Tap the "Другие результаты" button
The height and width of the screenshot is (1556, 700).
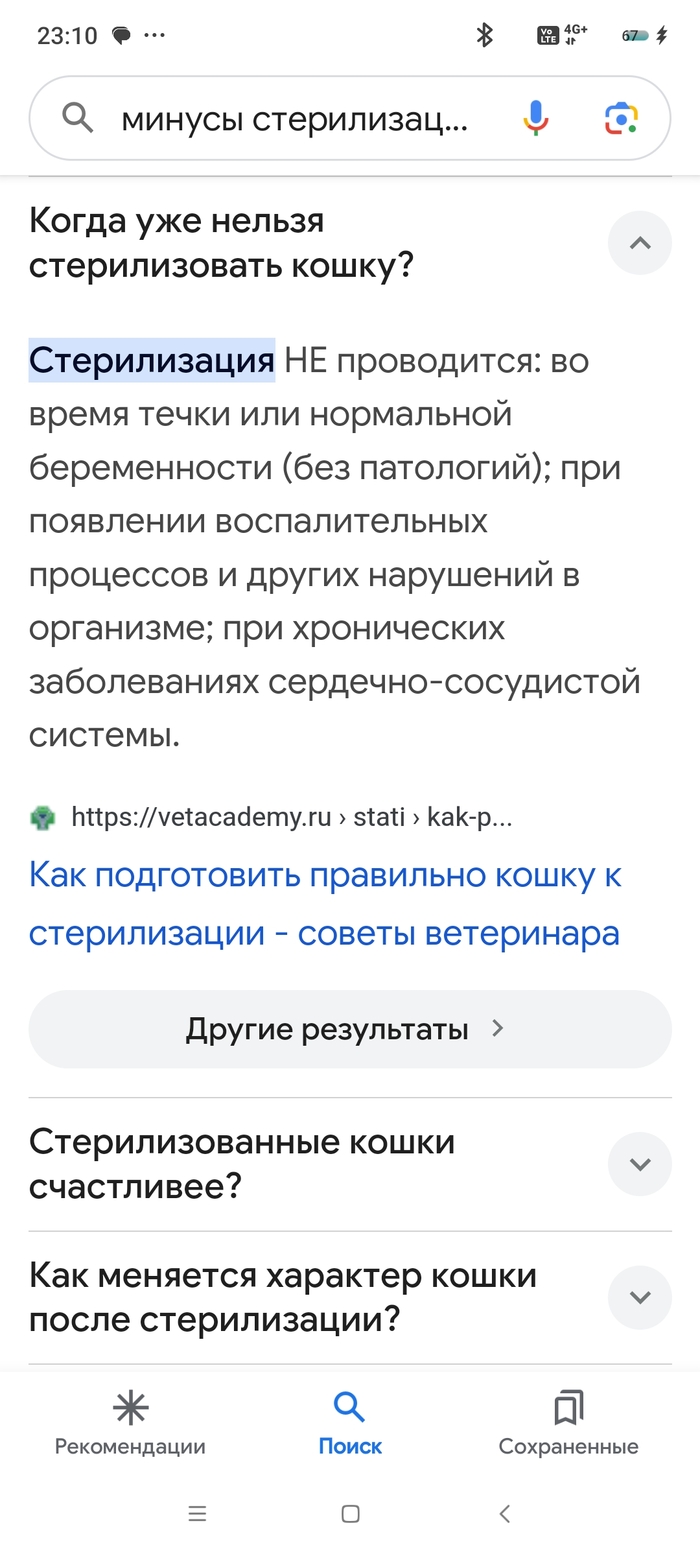[x=349, y=1029]
